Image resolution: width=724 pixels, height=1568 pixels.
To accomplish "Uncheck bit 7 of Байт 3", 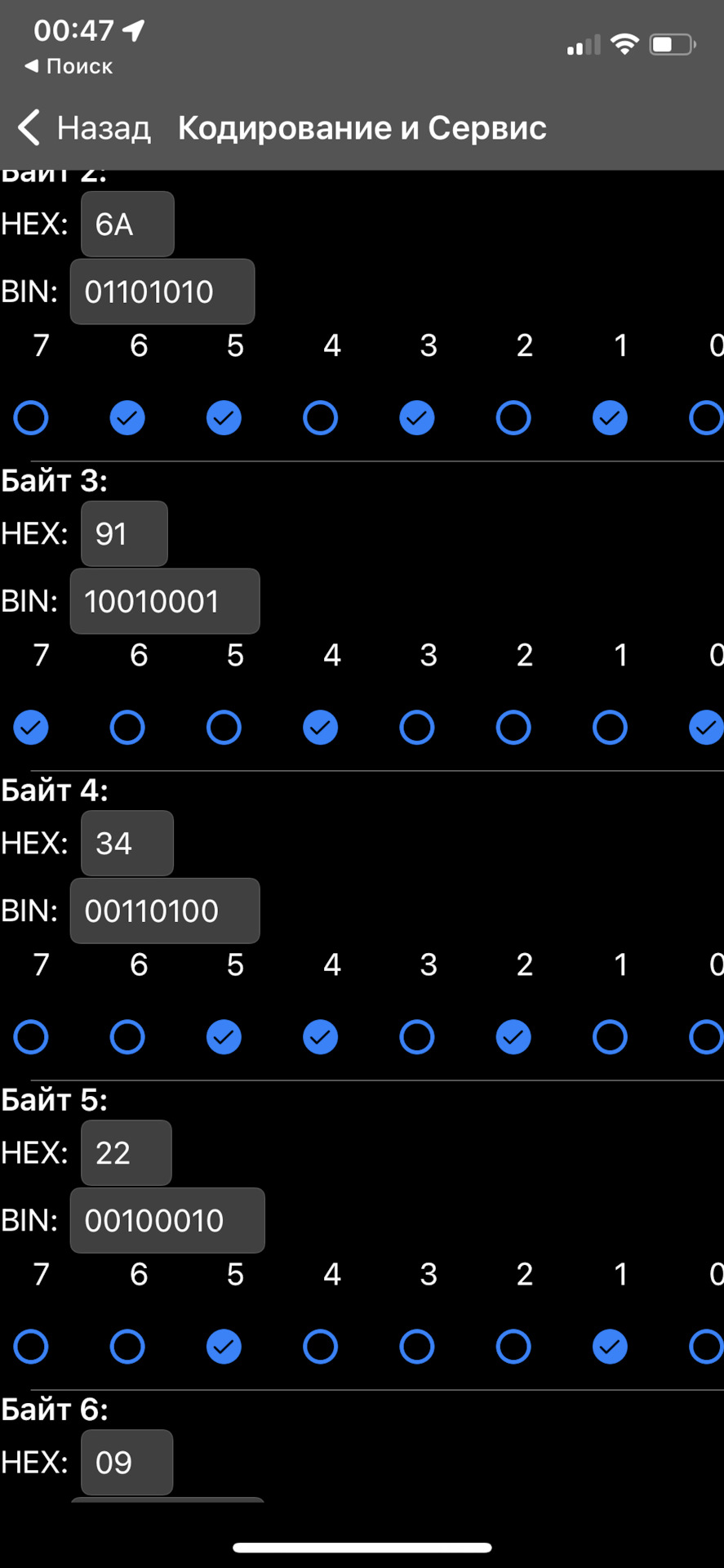I will (31, 728).
